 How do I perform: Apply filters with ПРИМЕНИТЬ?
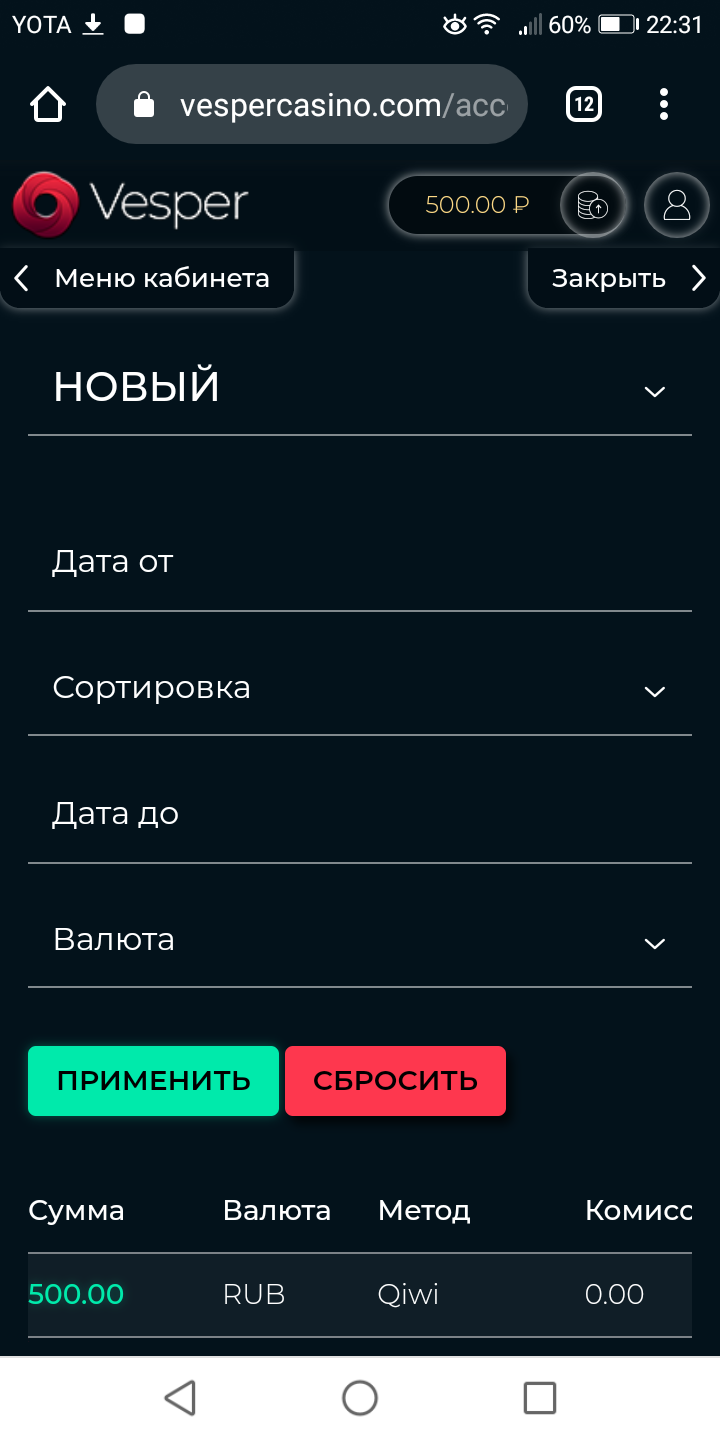153,1081
